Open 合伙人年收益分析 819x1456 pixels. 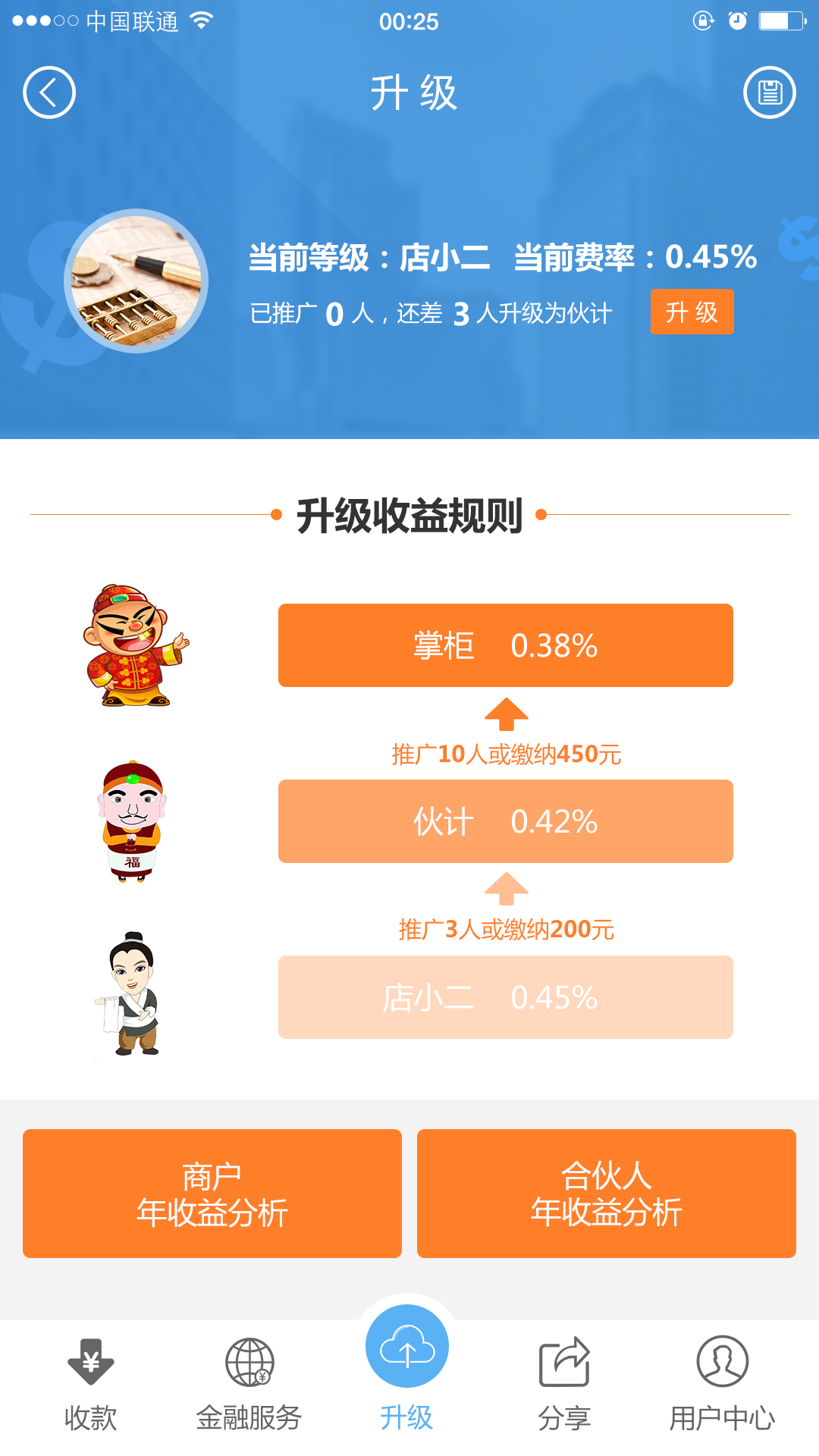coord(607,1194)
